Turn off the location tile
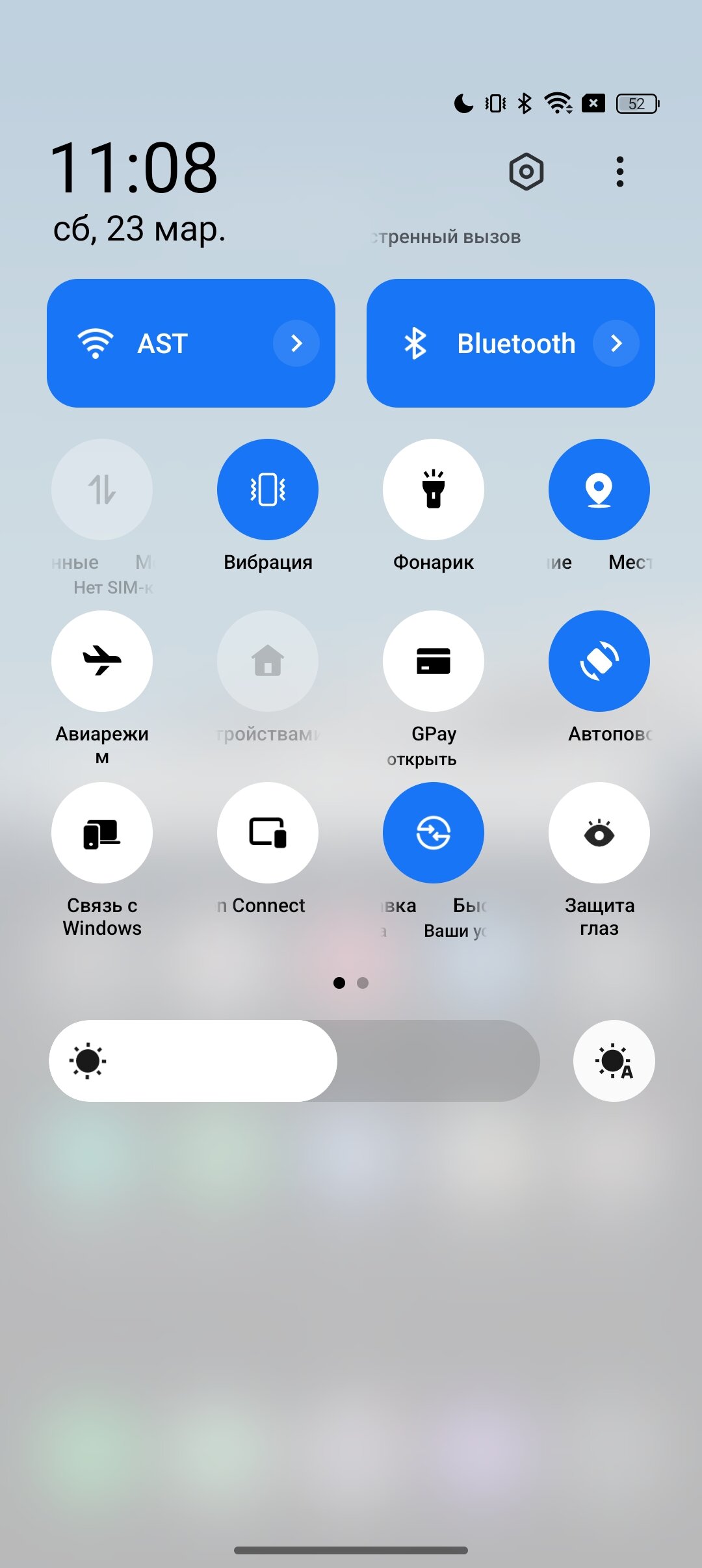Viewport: 702px width, 1568px height. (x=599, y=490)
